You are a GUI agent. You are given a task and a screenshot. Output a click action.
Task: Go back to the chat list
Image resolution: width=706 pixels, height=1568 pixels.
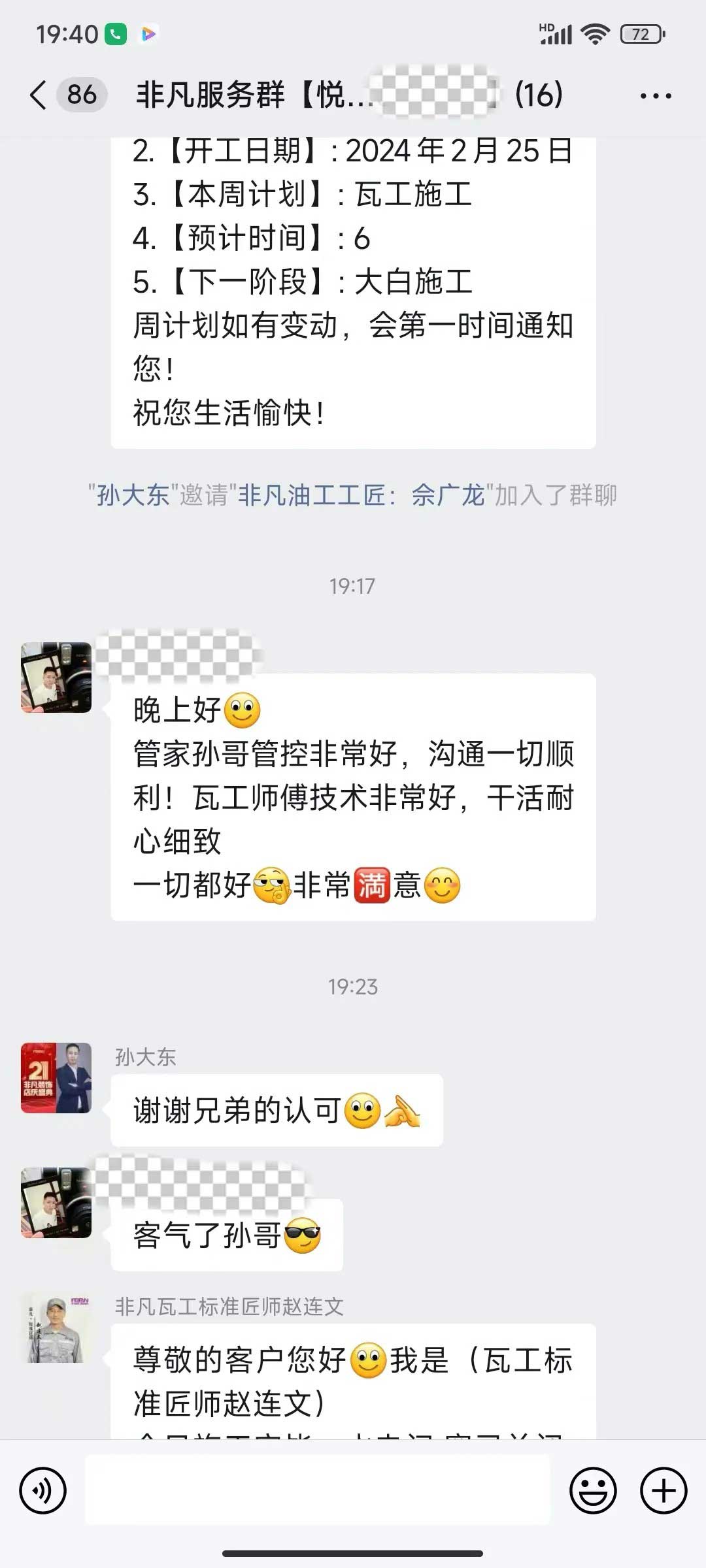[39, 95]
